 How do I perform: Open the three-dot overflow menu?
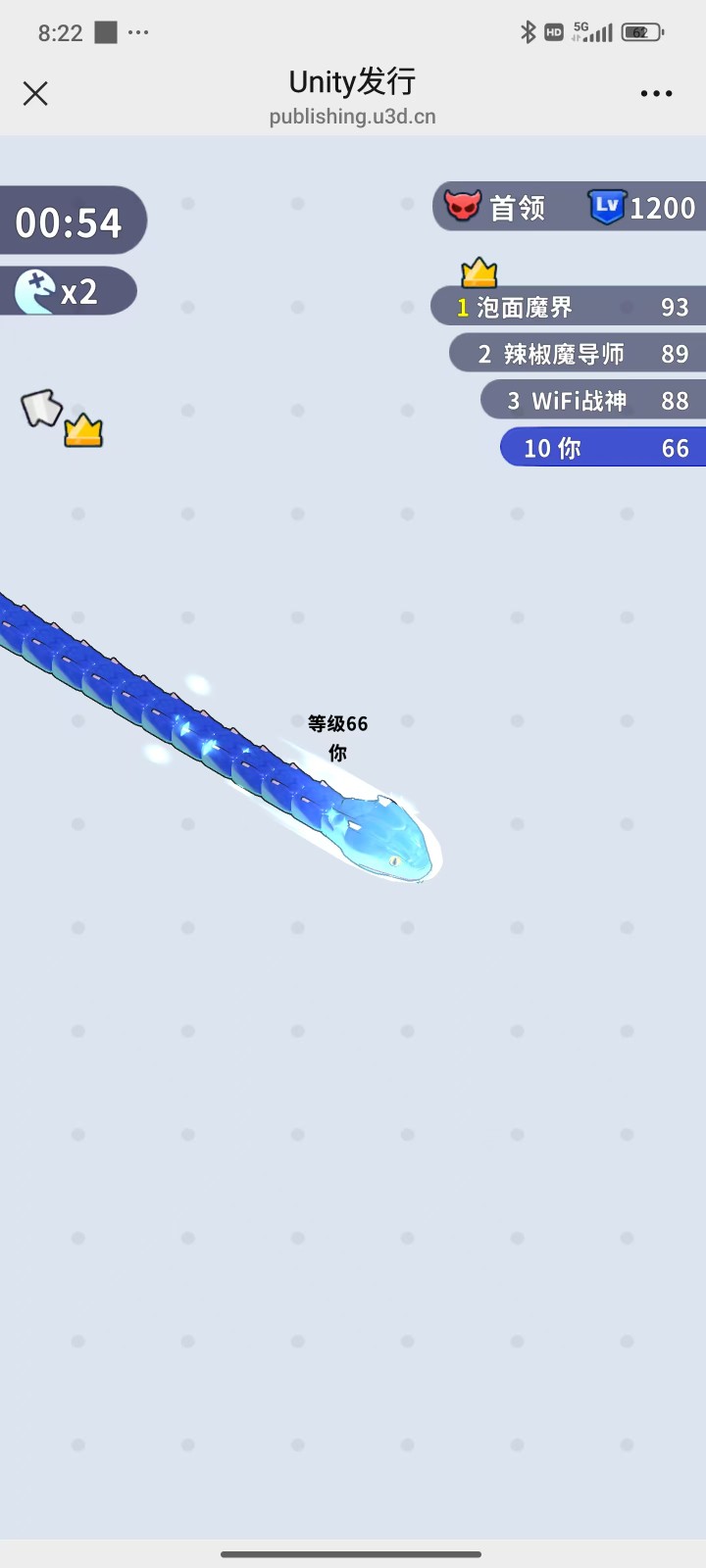656,94
